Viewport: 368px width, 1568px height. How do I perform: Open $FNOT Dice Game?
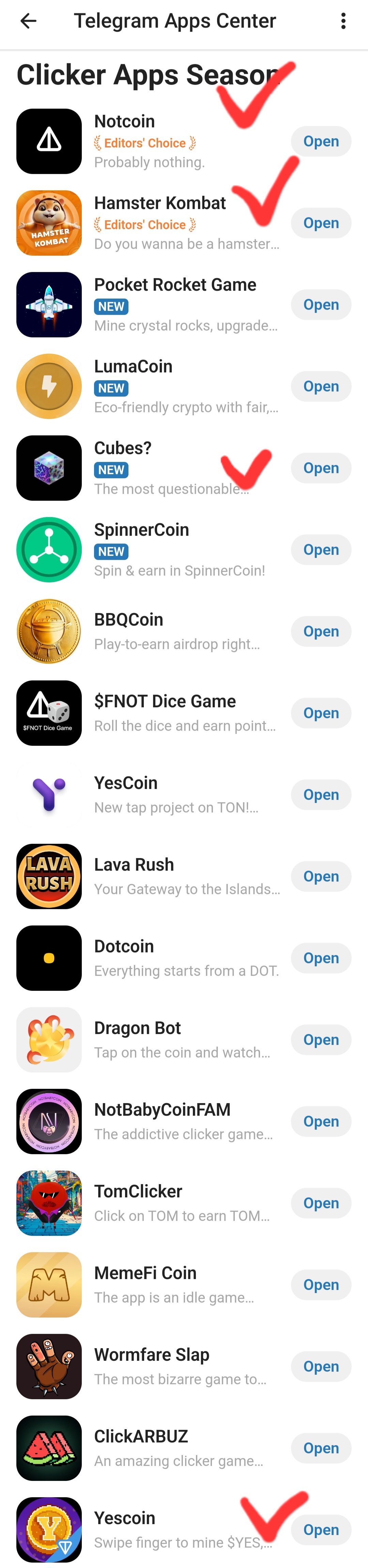tap(321, 713)
